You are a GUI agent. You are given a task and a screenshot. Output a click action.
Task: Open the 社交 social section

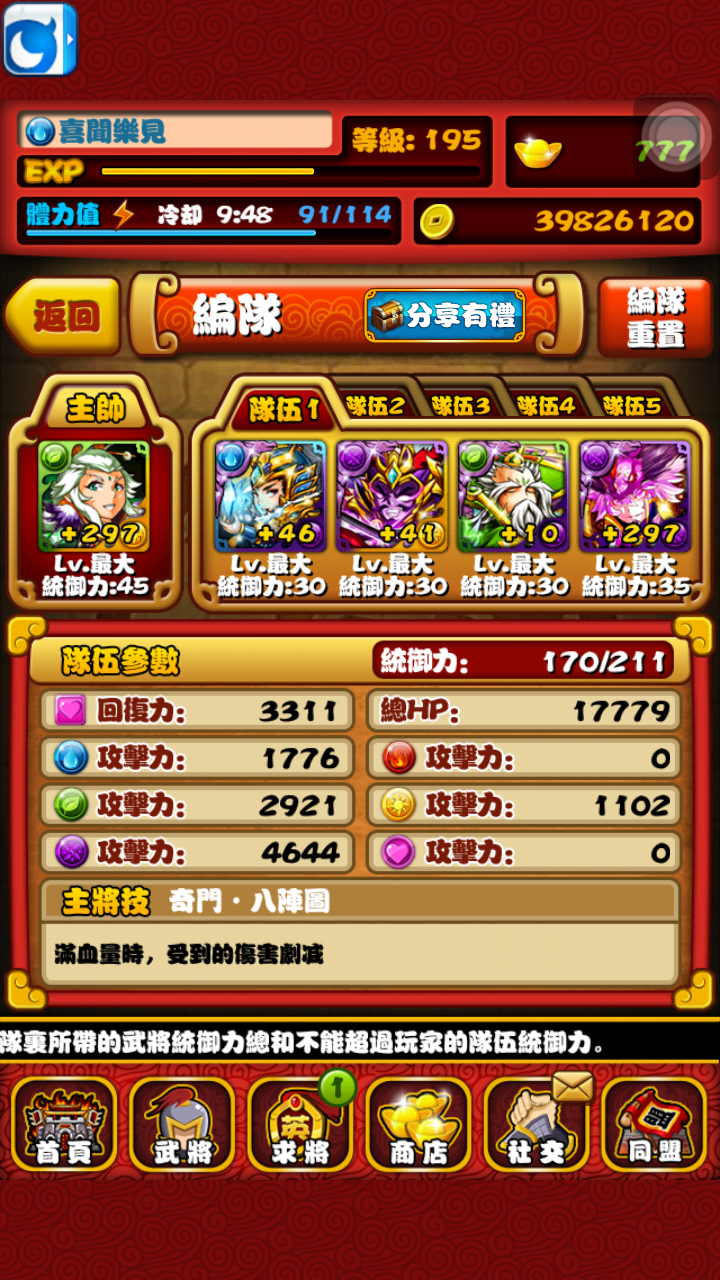pyautogui.click(x=536, y=1124)
